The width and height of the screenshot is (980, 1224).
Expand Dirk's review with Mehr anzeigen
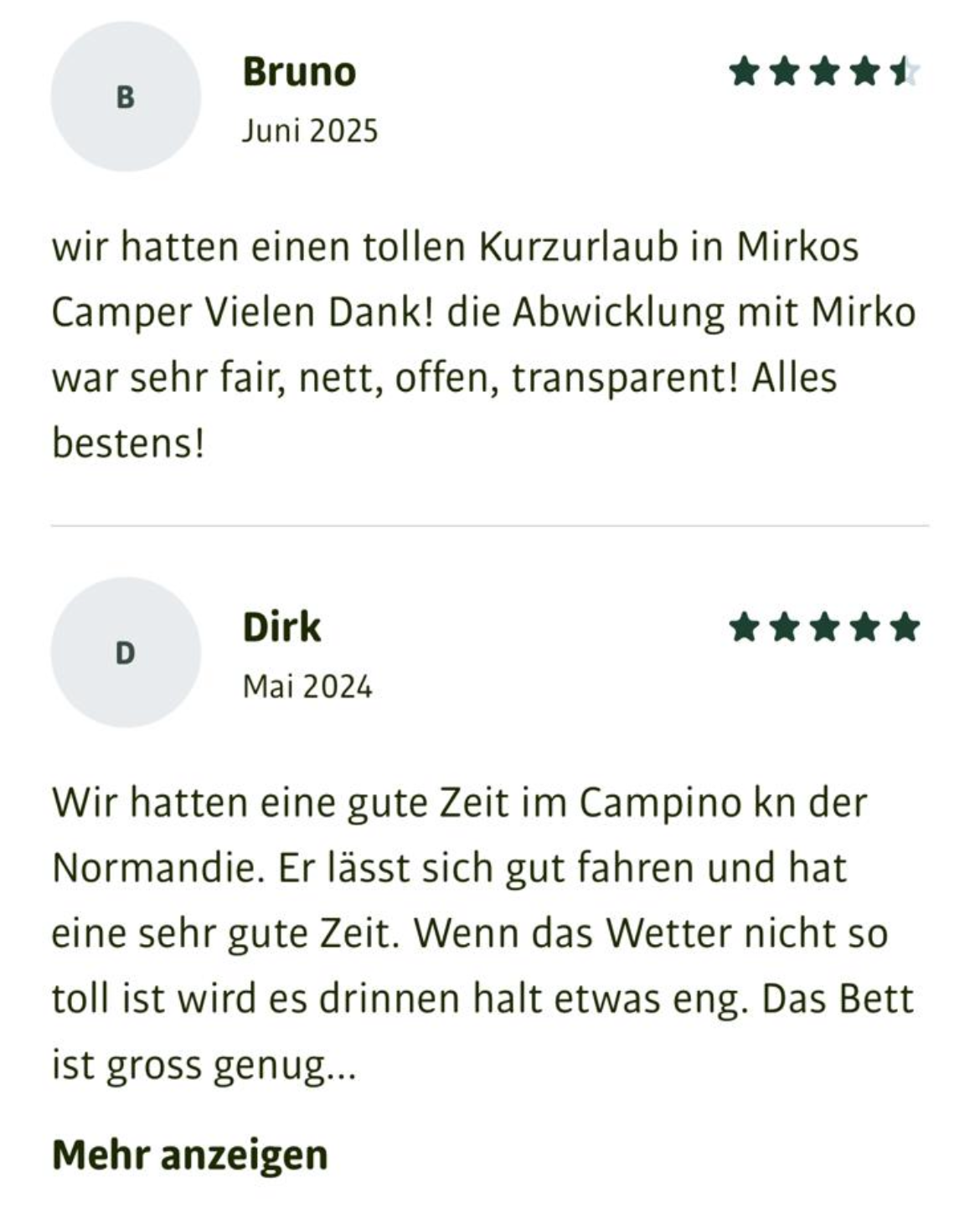coord(189,1154)
